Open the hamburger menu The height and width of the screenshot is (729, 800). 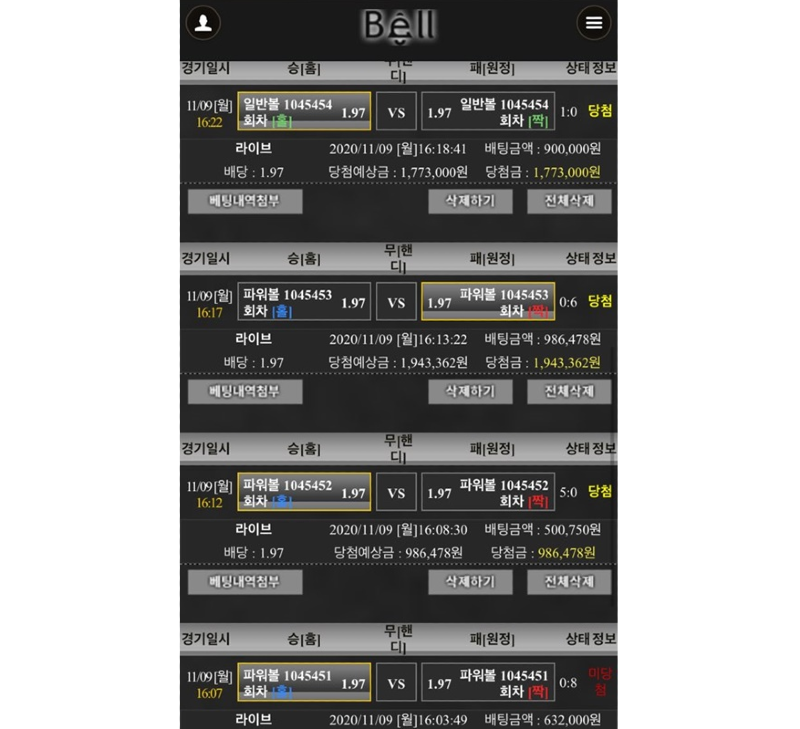(594, 22)
